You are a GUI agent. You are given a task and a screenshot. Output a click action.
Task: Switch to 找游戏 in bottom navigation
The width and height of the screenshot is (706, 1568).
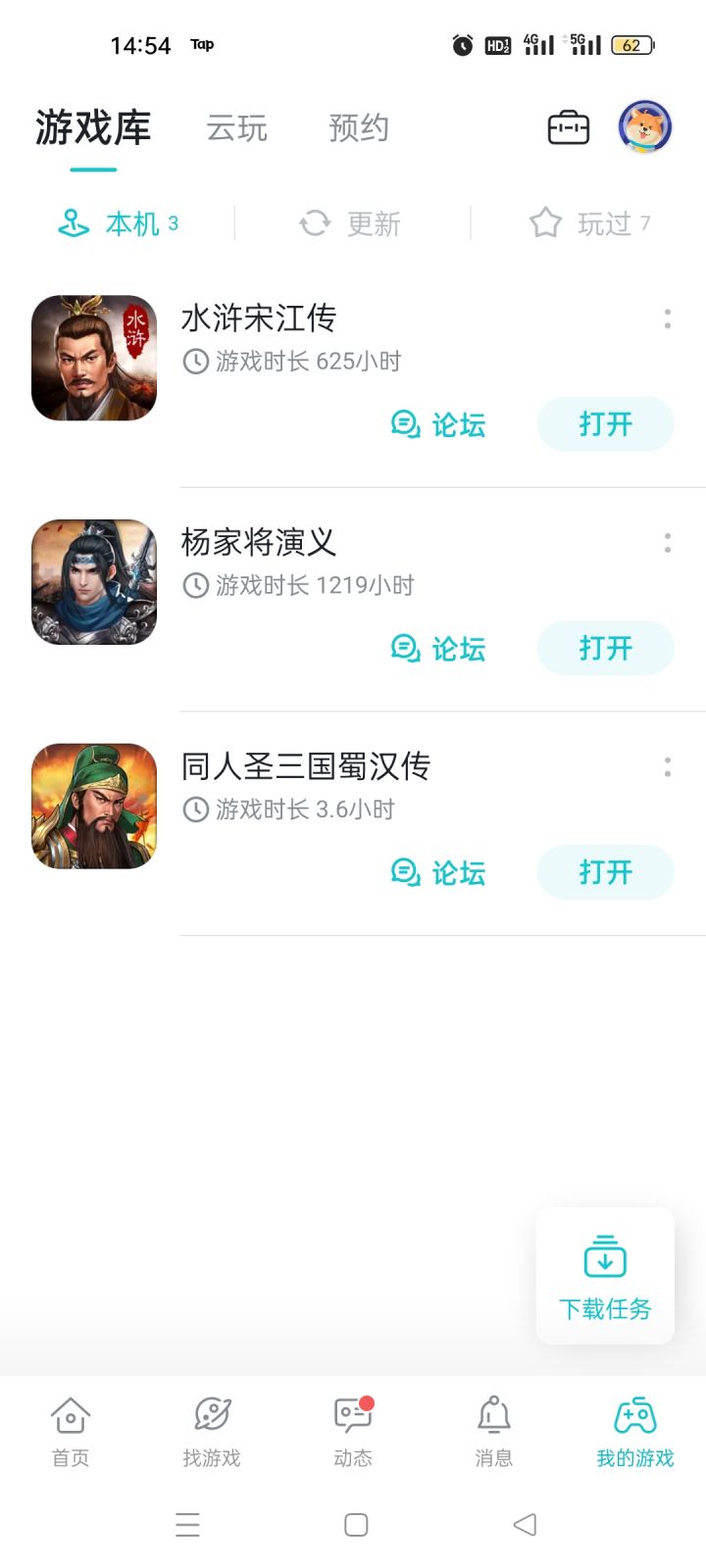click(212, 1432)
